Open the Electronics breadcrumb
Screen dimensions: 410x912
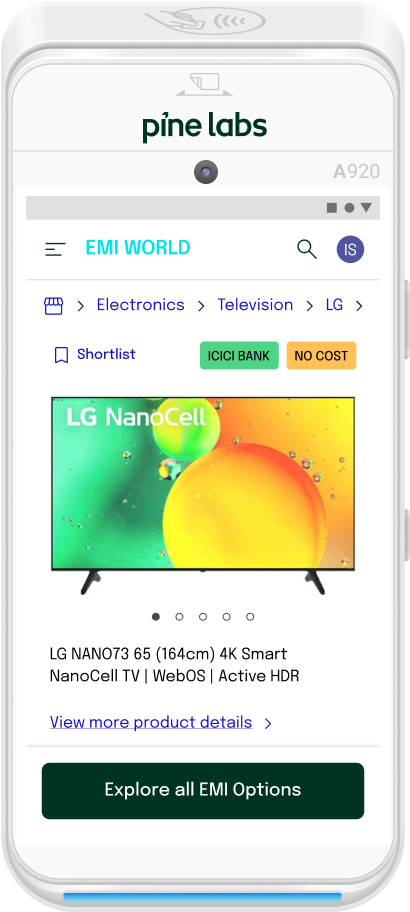click(140, 305)
